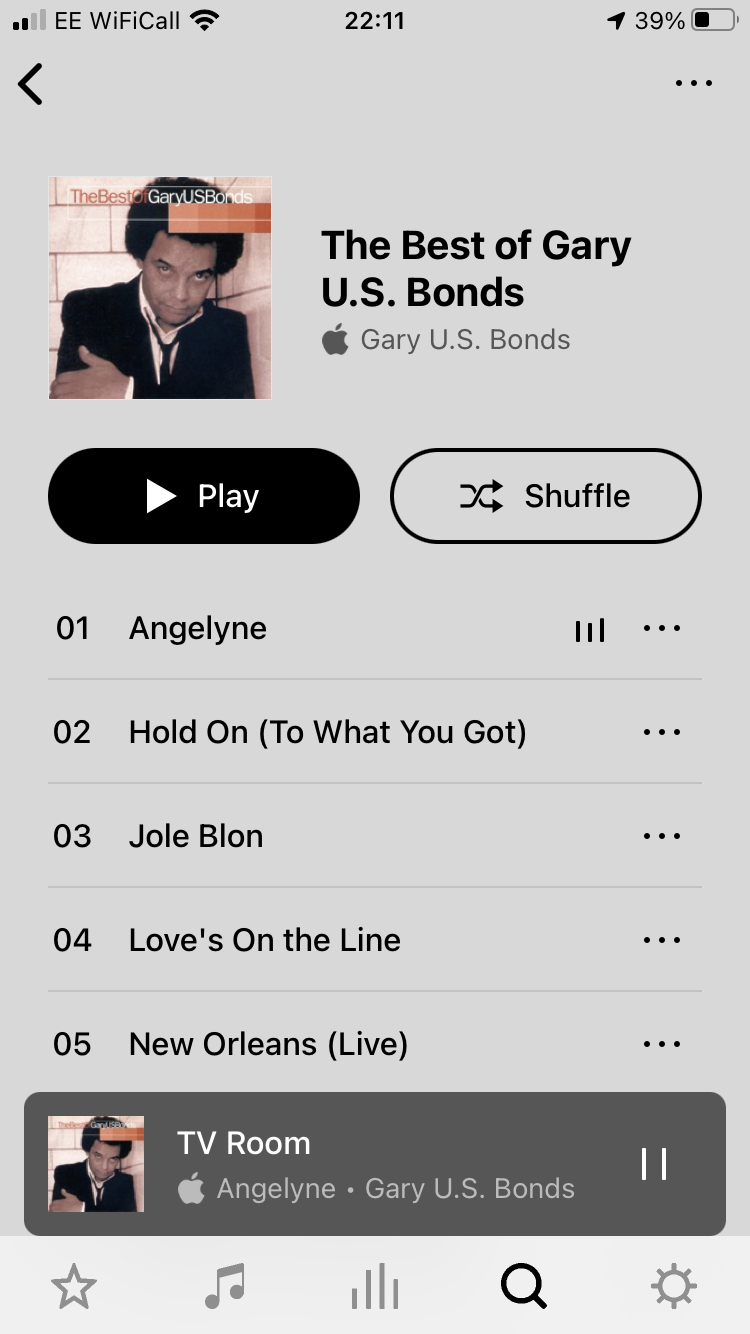Open the settings gear tab

[674, 1286]
